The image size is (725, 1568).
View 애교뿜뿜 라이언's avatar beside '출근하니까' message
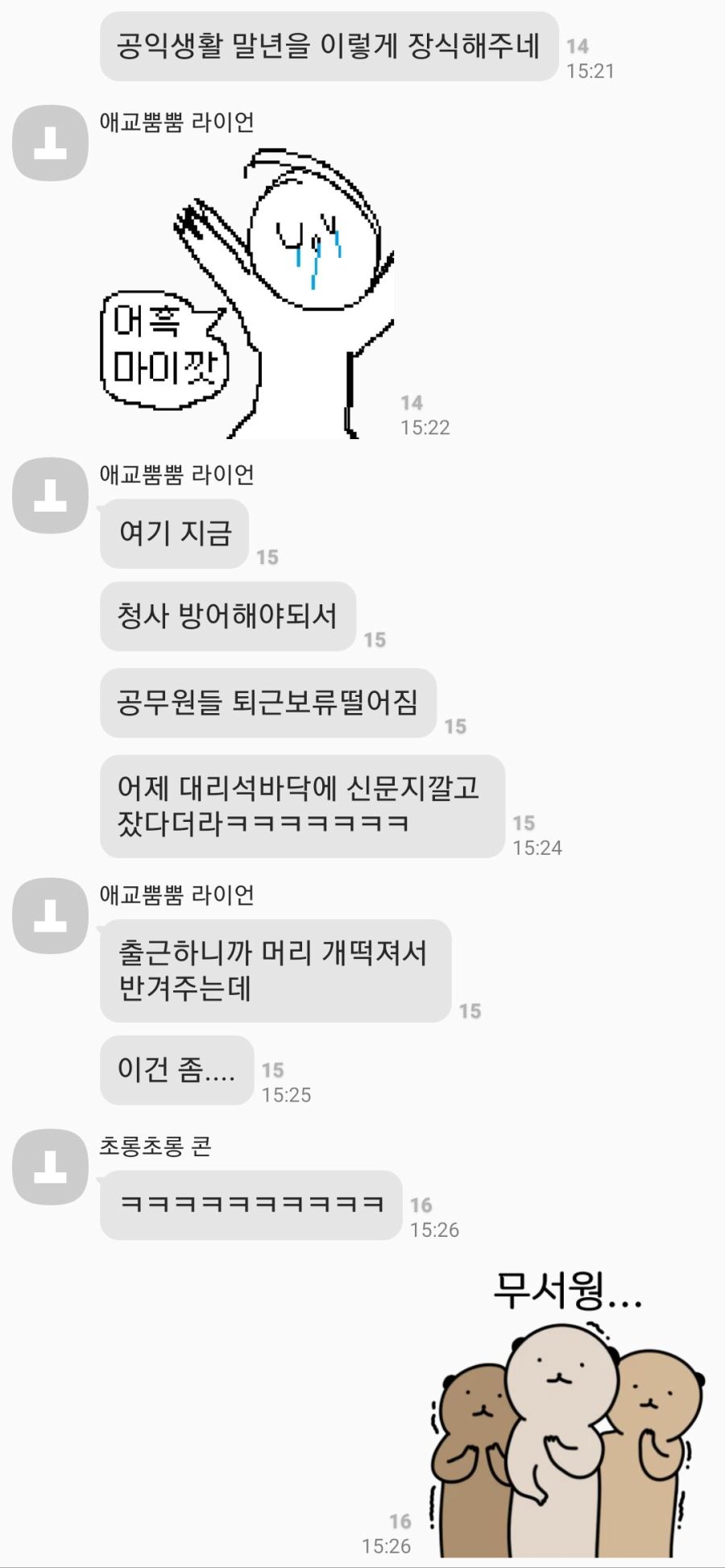tap(50, 915)
